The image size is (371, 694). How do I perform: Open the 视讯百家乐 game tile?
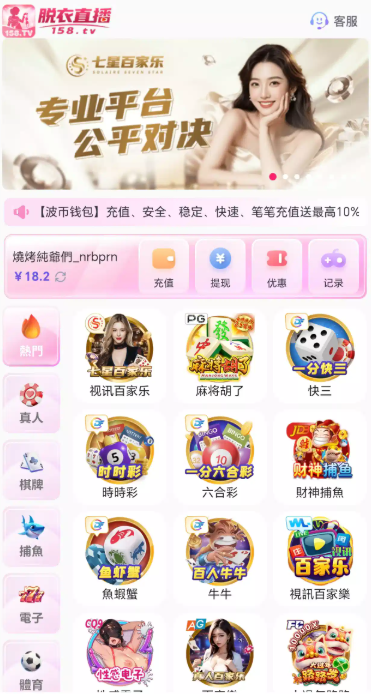120,355
